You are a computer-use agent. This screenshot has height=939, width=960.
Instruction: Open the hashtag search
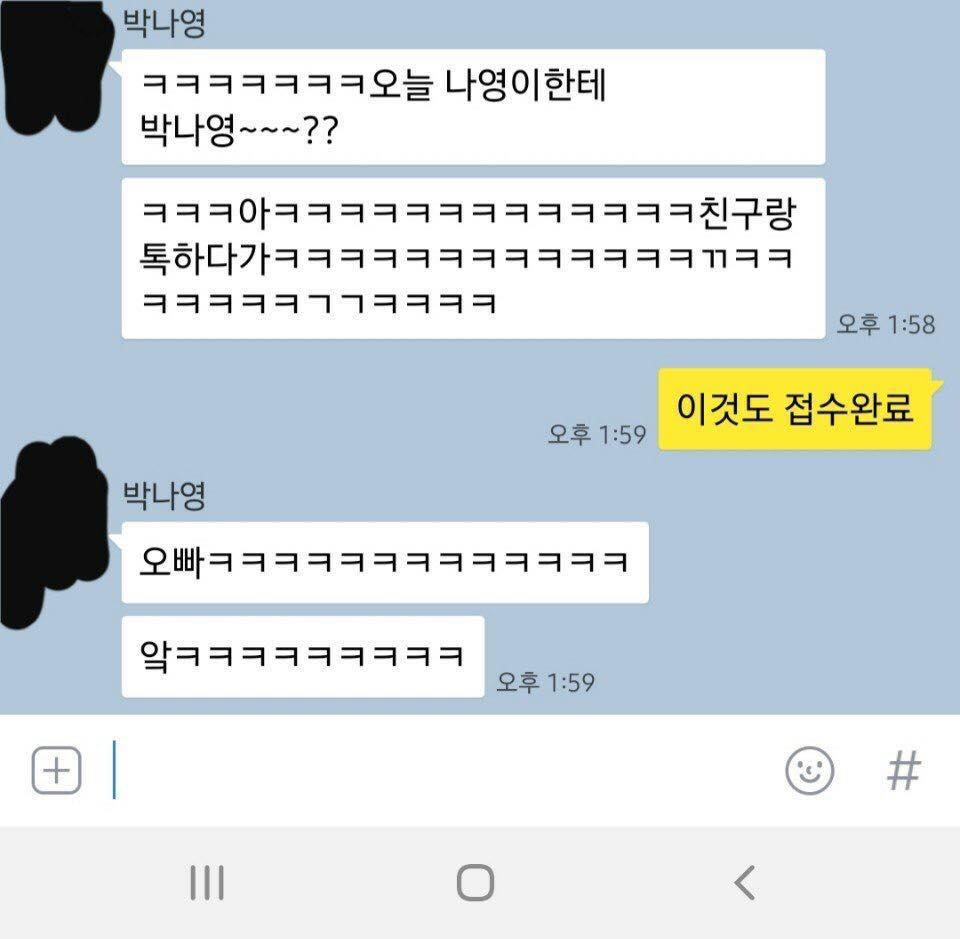tap(903, 770)
